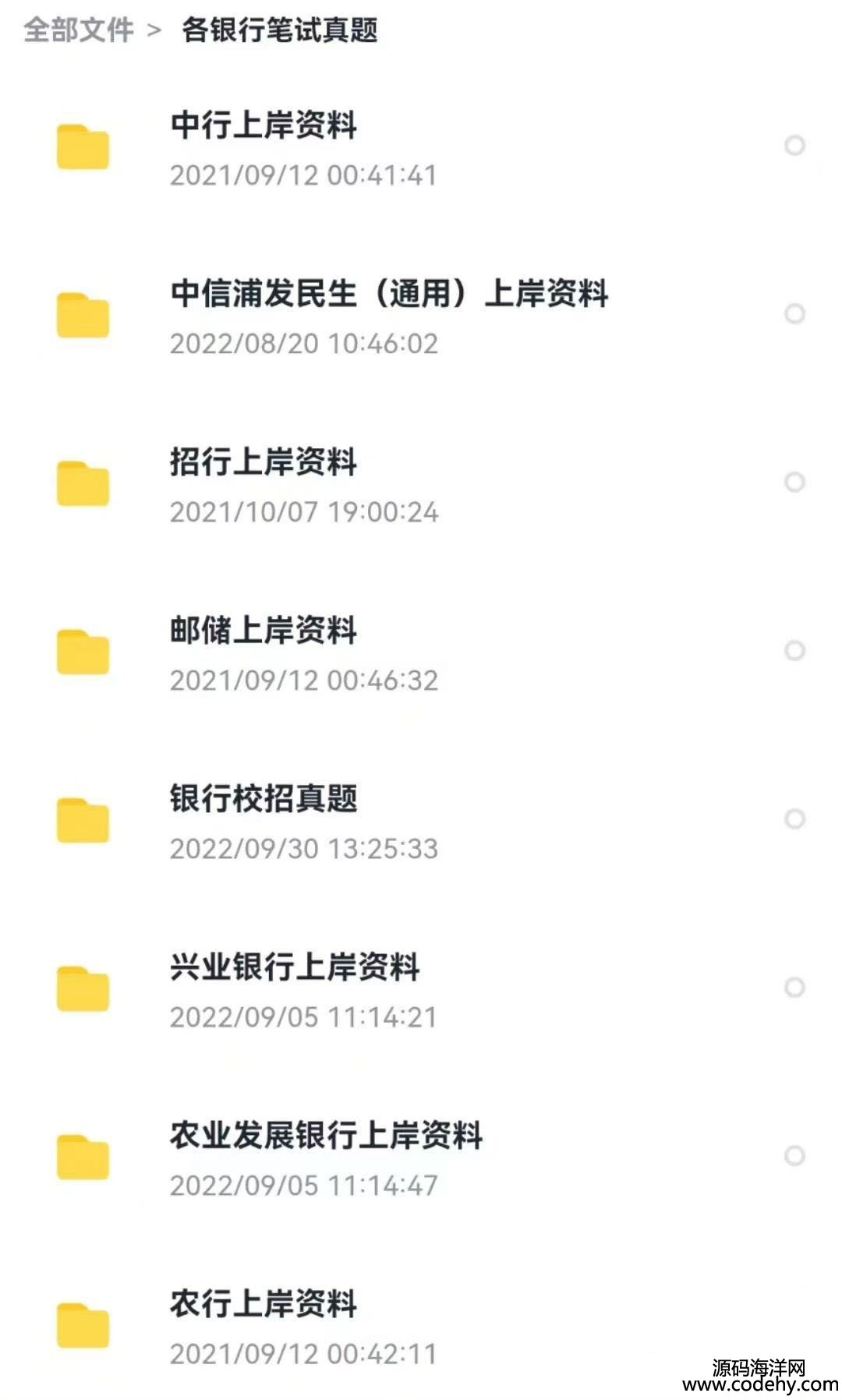The image size is (842, 1400).
Task: Select the circle for 农业发展银行上岸资料
Action: (x=794, y=1155)
